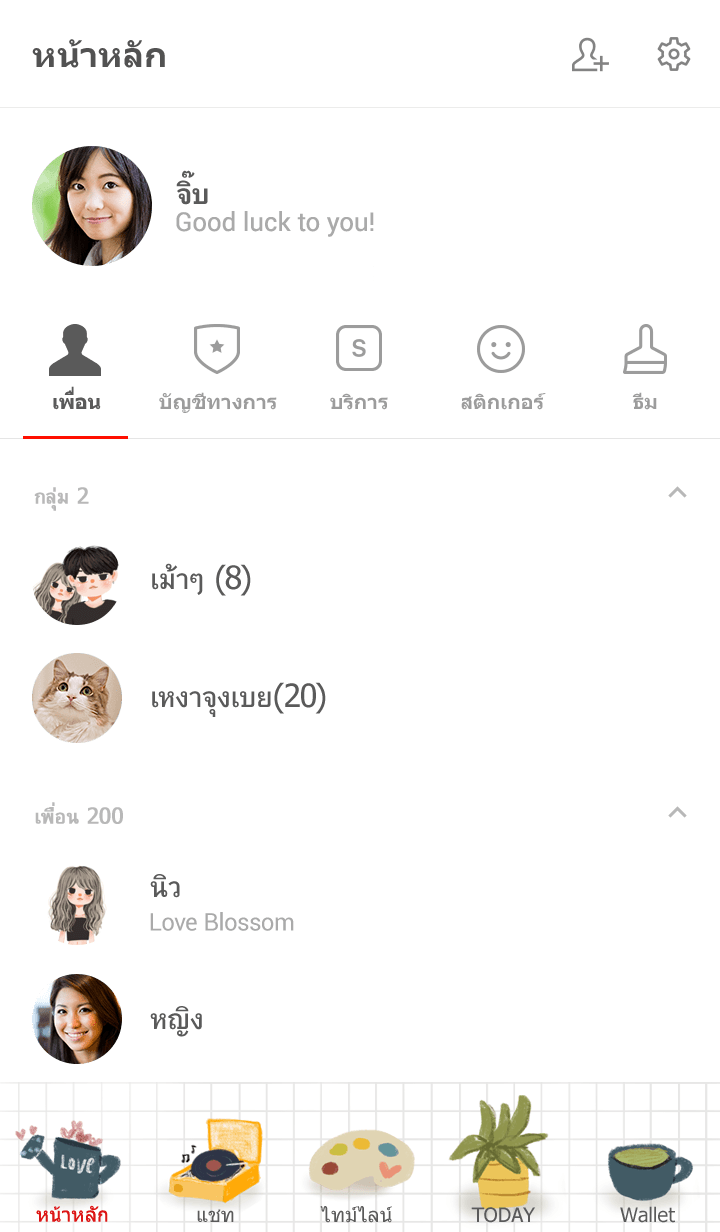Collapse the กลุ่ม 2 section

click(x=677, y=493)
